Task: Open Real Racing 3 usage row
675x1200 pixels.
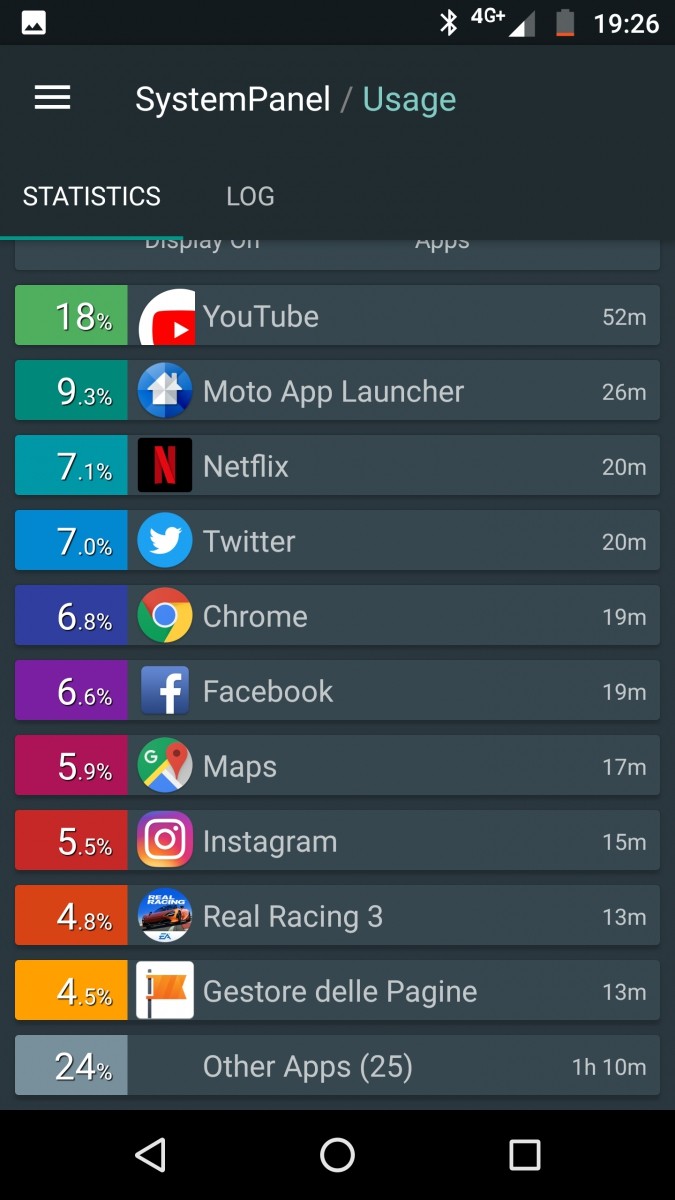Action: pos(337,916)
